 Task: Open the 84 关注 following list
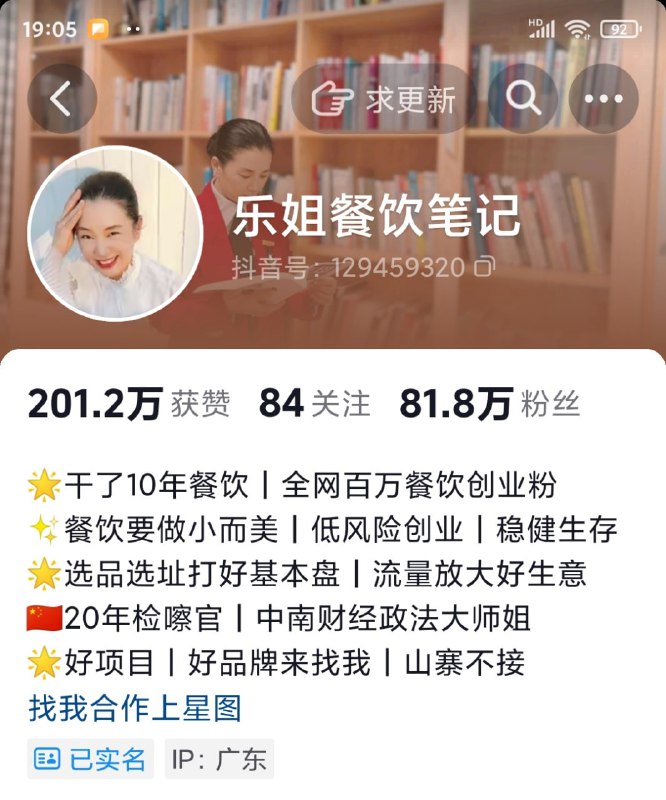coord(314,403)
